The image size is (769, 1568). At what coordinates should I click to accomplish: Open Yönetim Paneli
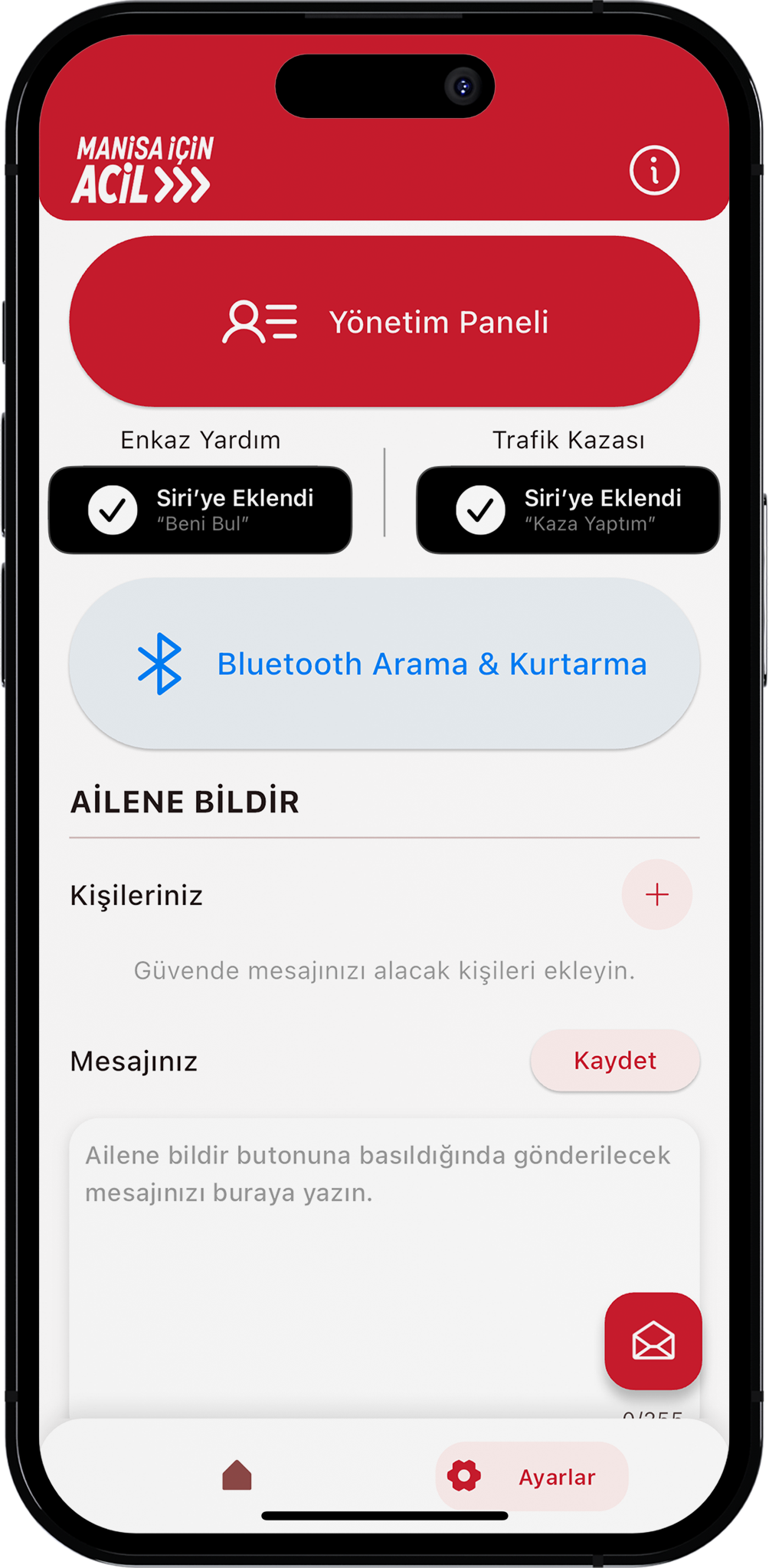tap(384, 321)
